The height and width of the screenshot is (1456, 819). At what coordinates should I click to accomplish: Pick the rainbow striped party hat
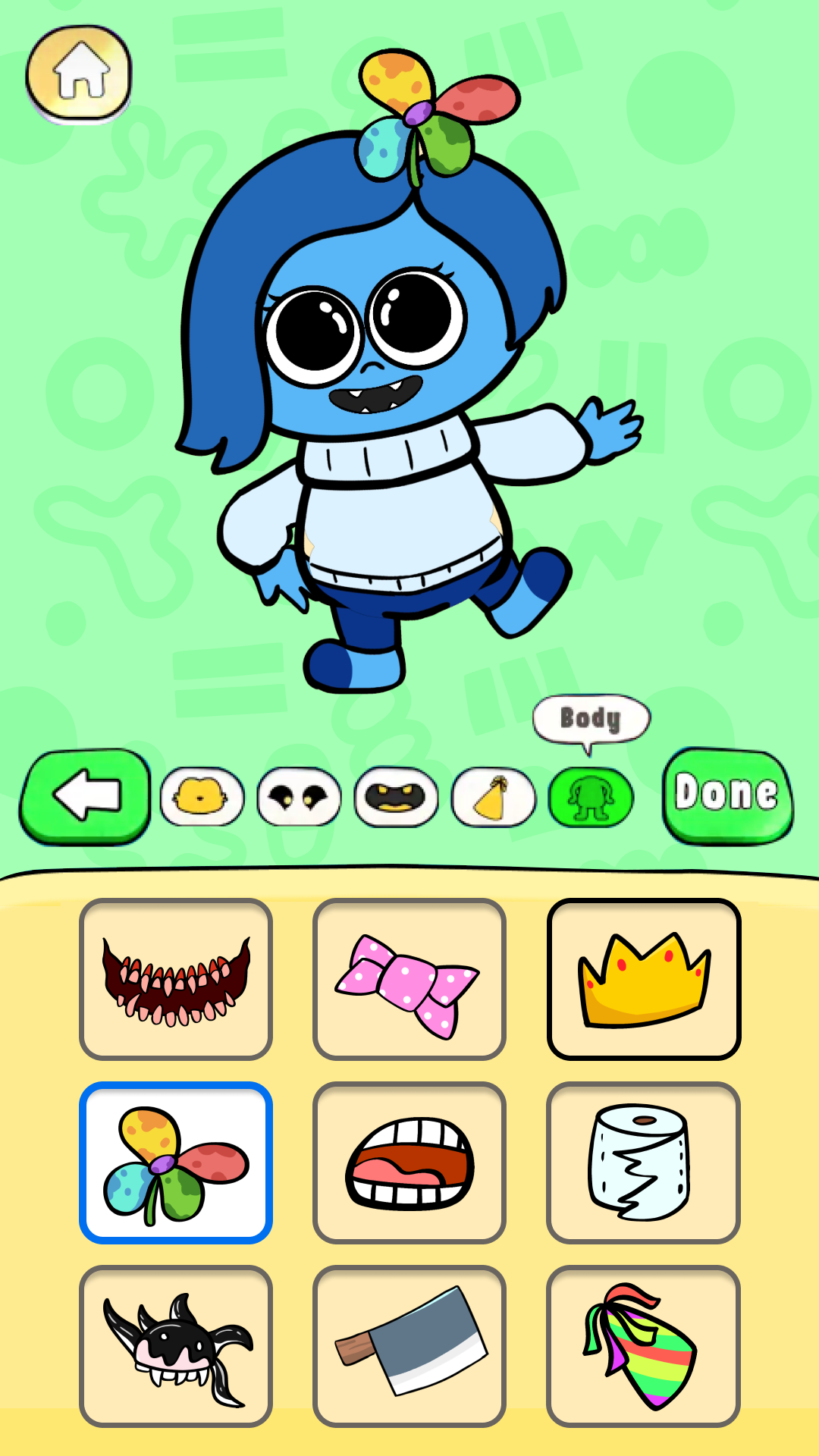pyautogui.click(x=643, y=1346)
